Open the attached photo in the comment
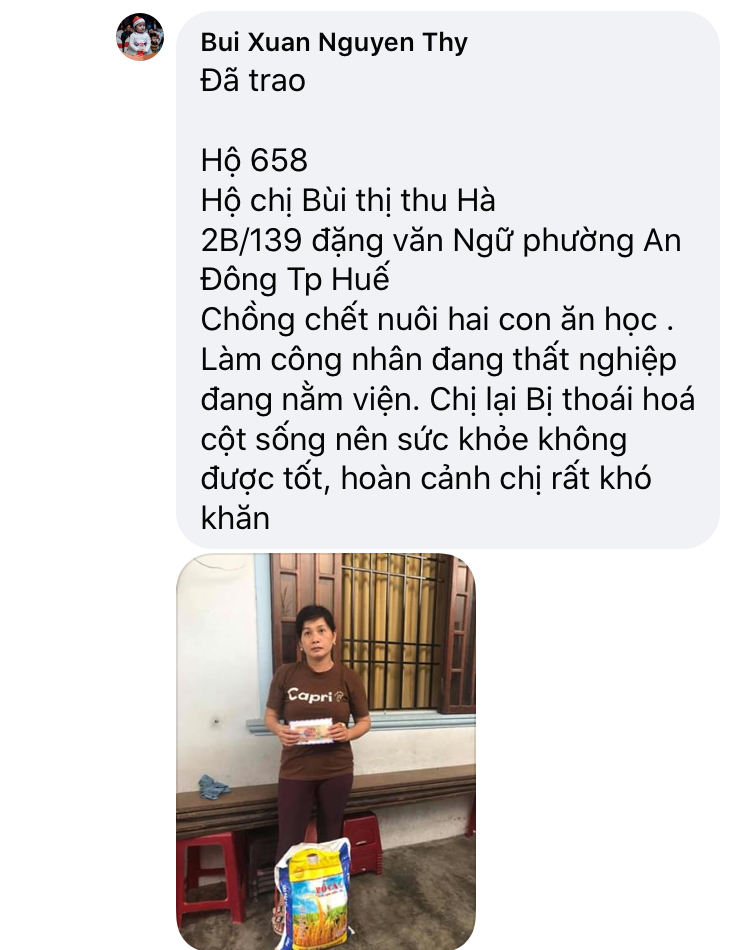750x950 pixels. (x=326, y=750)
